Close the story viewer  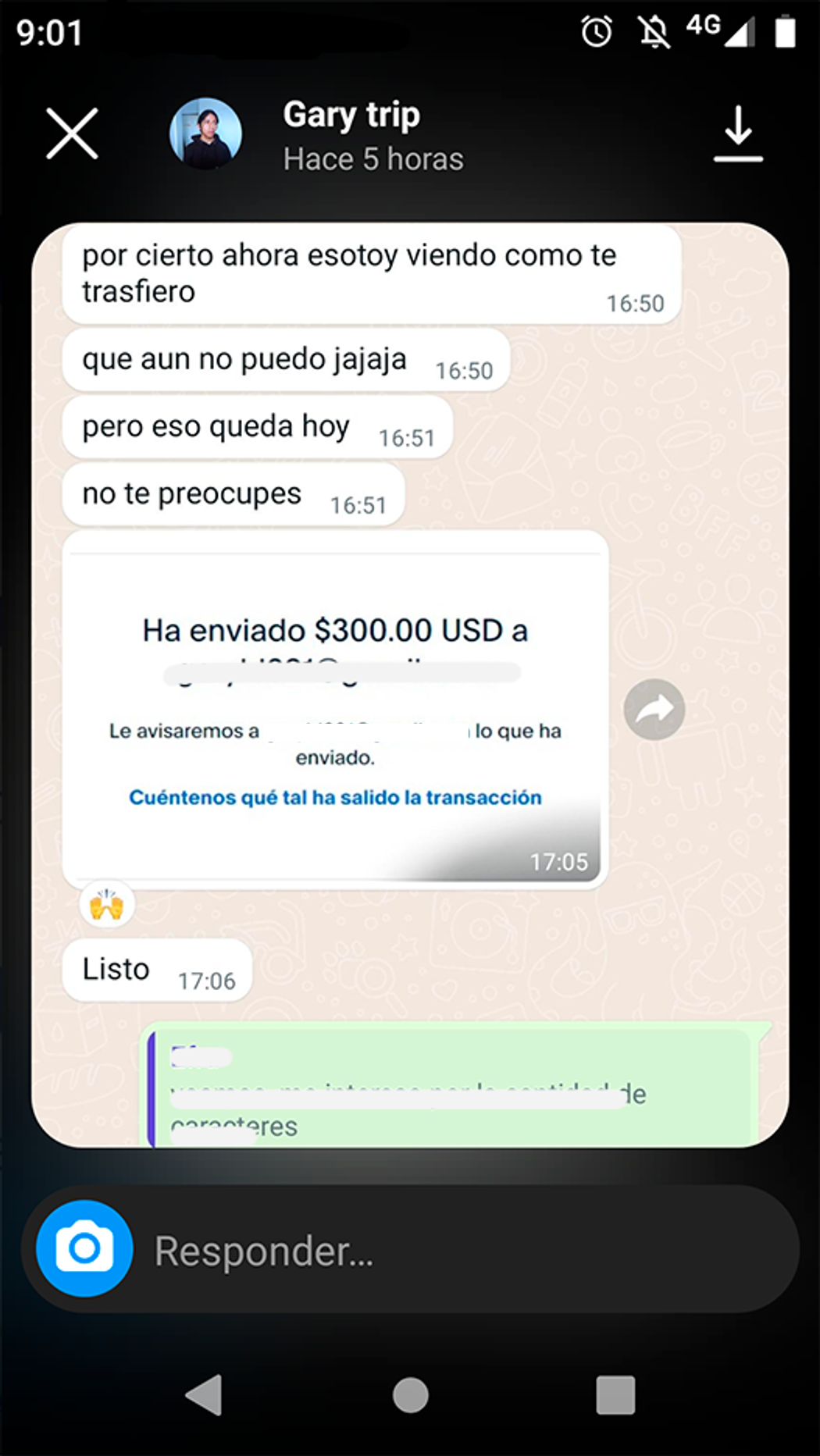(x=72, y=133)
